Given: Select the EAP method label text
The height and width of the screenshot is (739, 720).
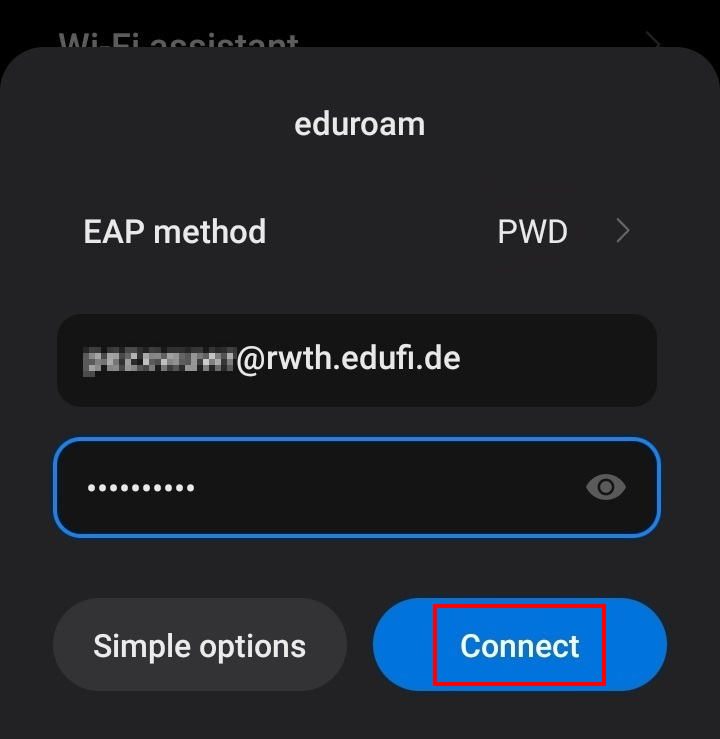Looking at the screenshot, I should pos(174,231).
